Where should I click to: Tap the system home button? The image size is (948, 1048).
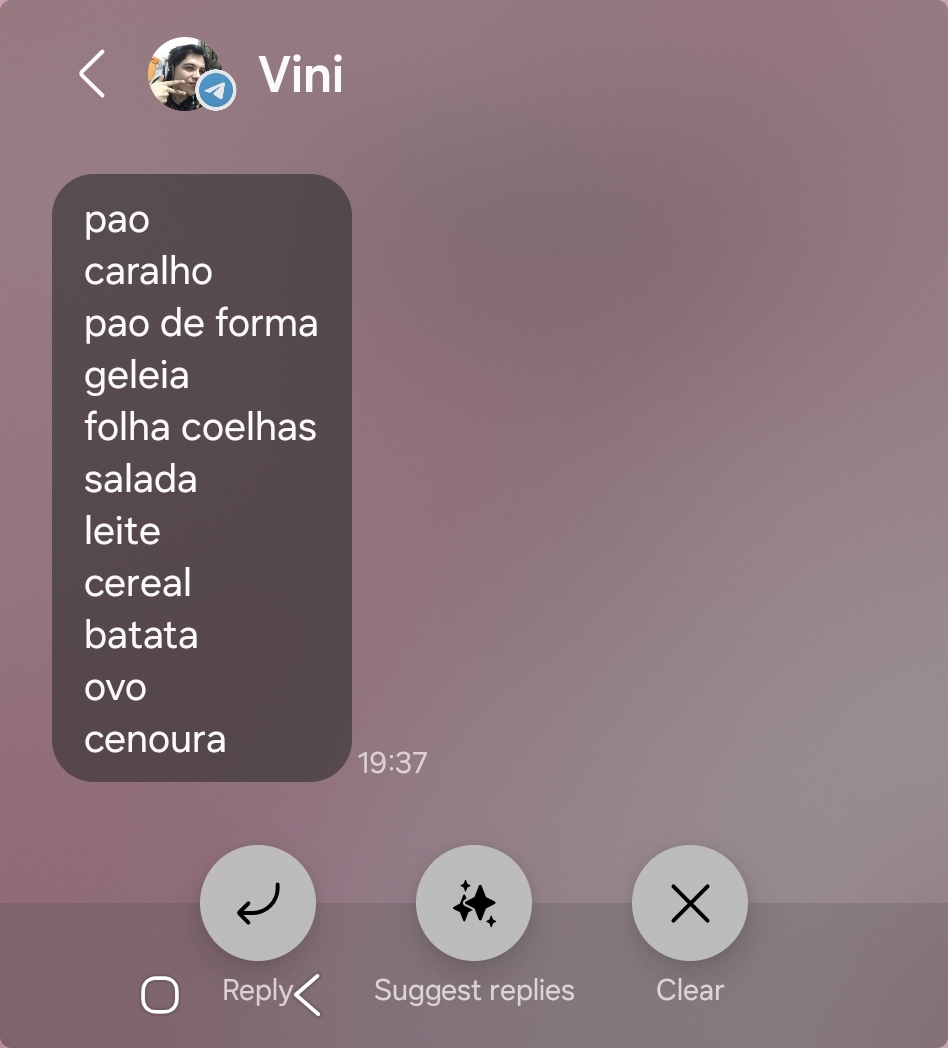coord(160,995)
